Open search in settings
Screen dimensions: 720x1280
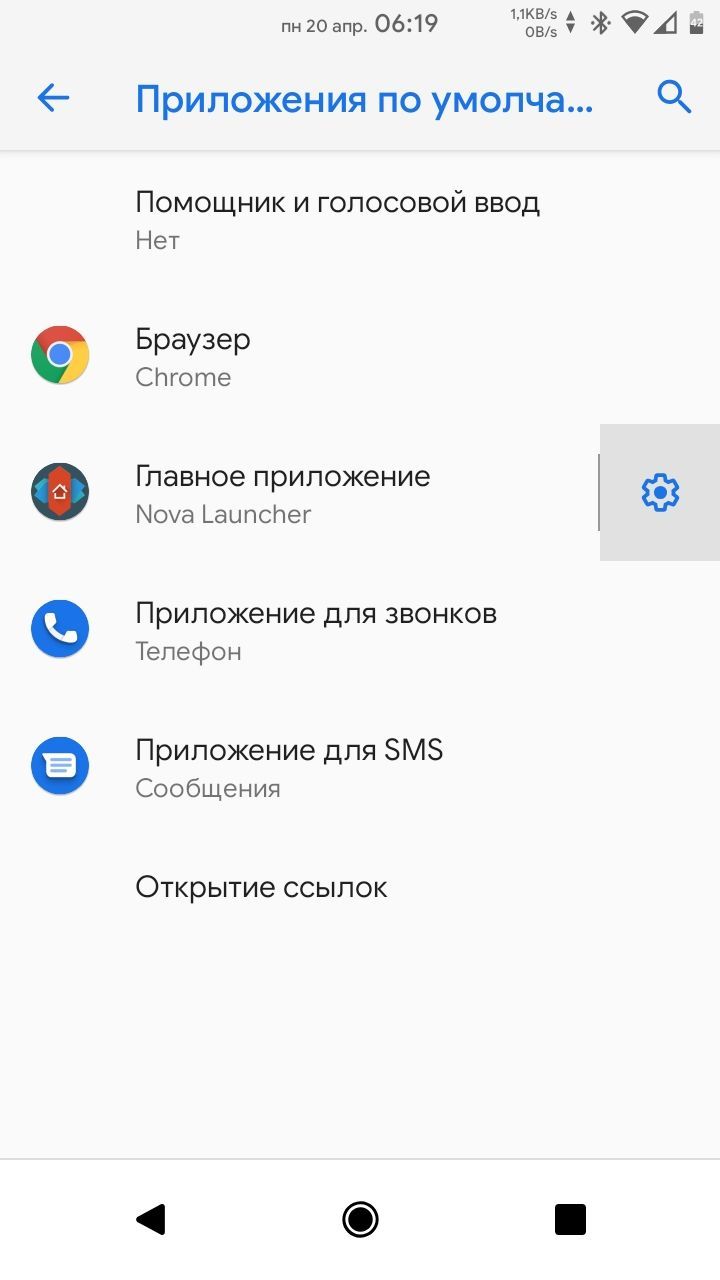pos(675,97)
